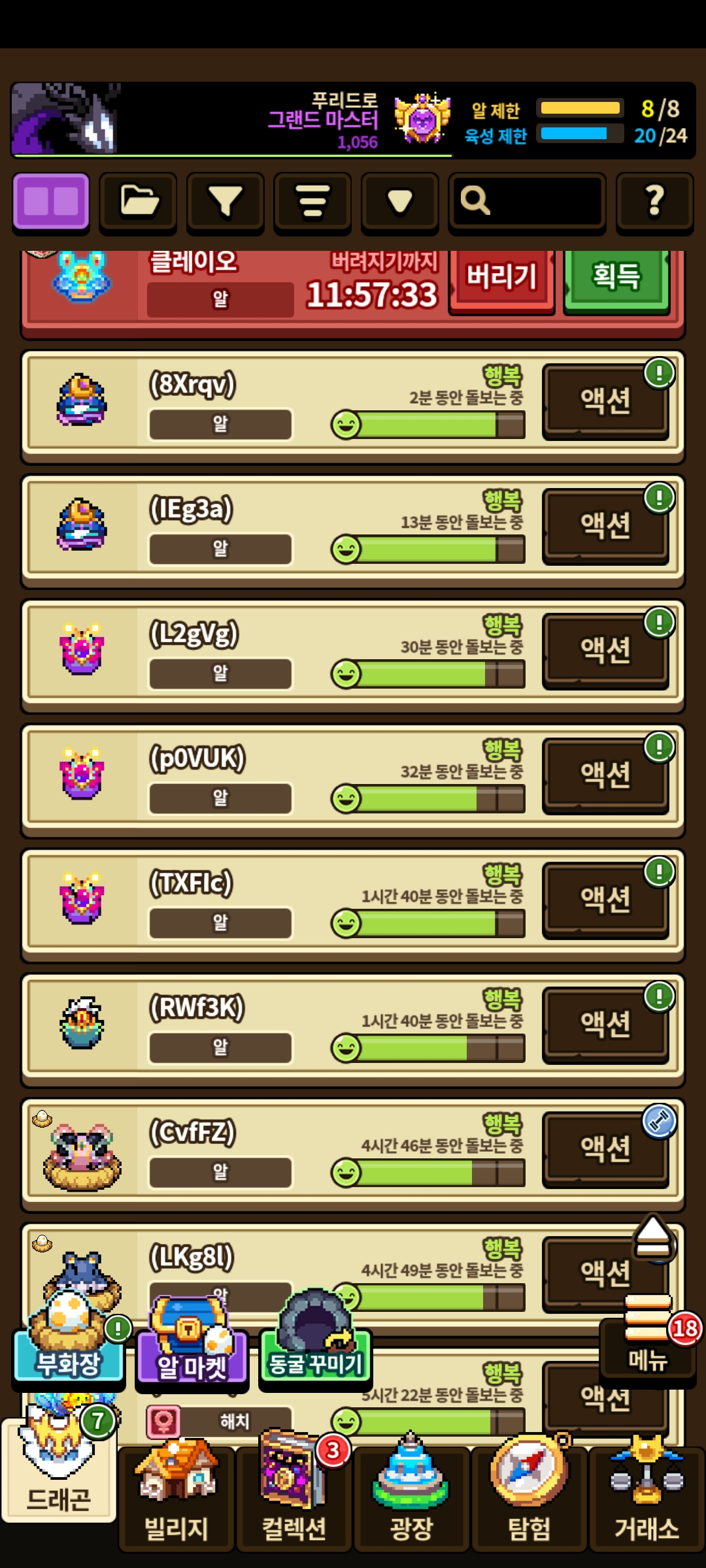Tap 액션 for egg (CvfFZ)
Image resolution: width=706 pixels, height=1568 pixels.
click(605, 1149)
